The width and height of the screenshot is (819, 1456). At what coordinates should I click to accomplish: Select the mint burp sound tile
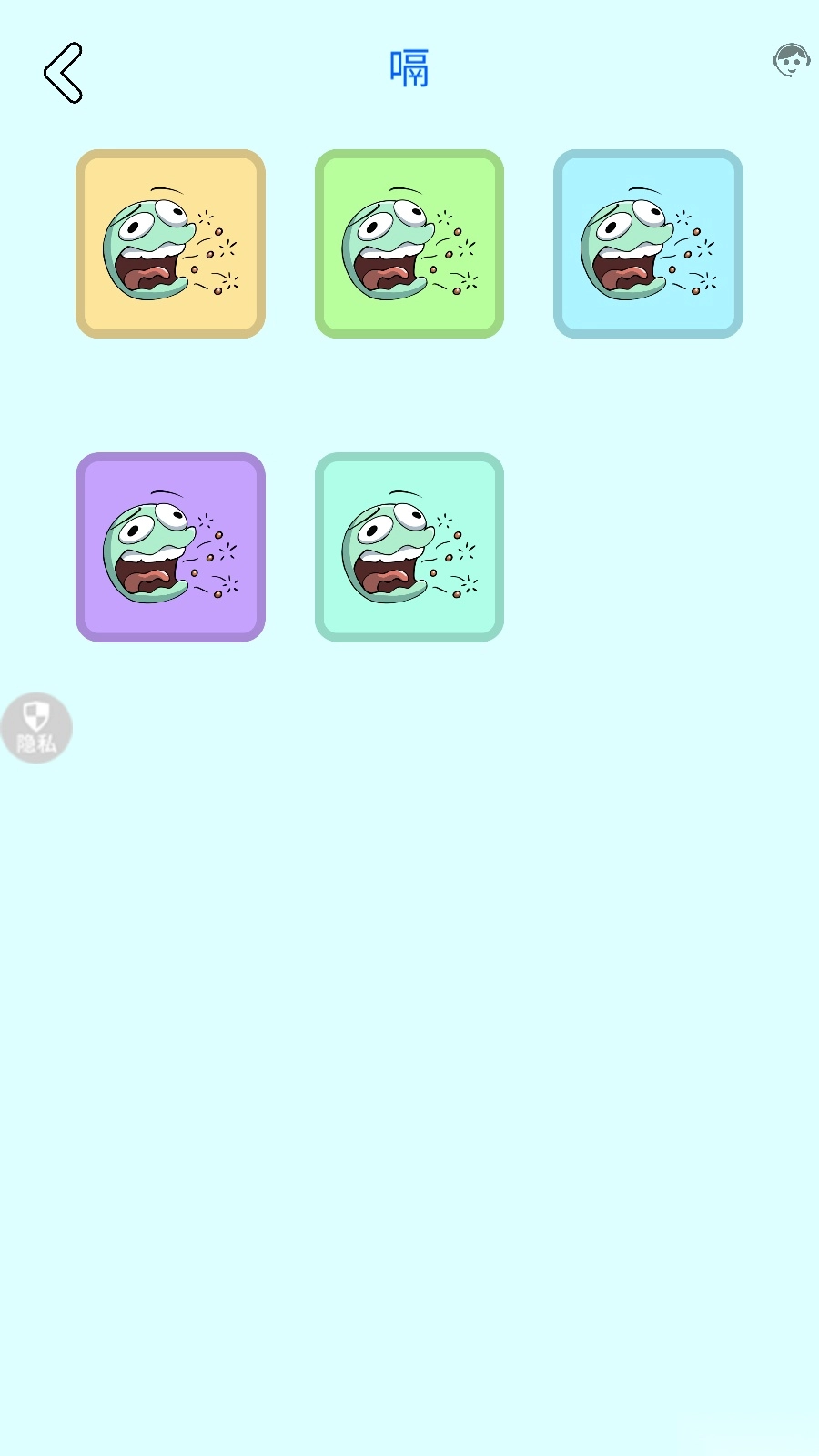tap(409, 547)
